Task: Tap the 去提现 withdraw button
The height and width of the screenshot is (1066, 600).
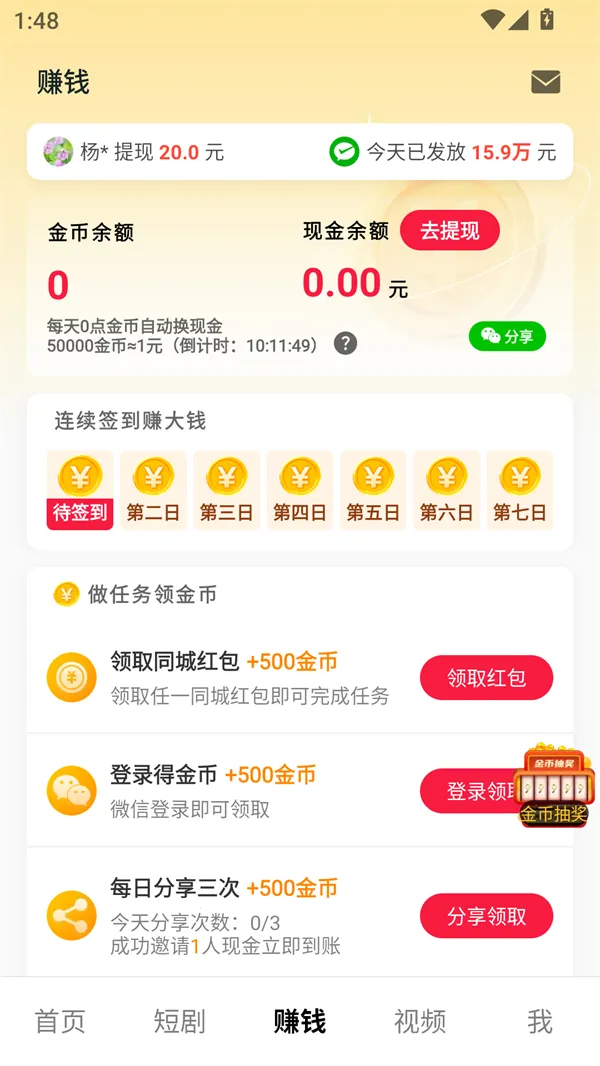Action: [450, 231]
